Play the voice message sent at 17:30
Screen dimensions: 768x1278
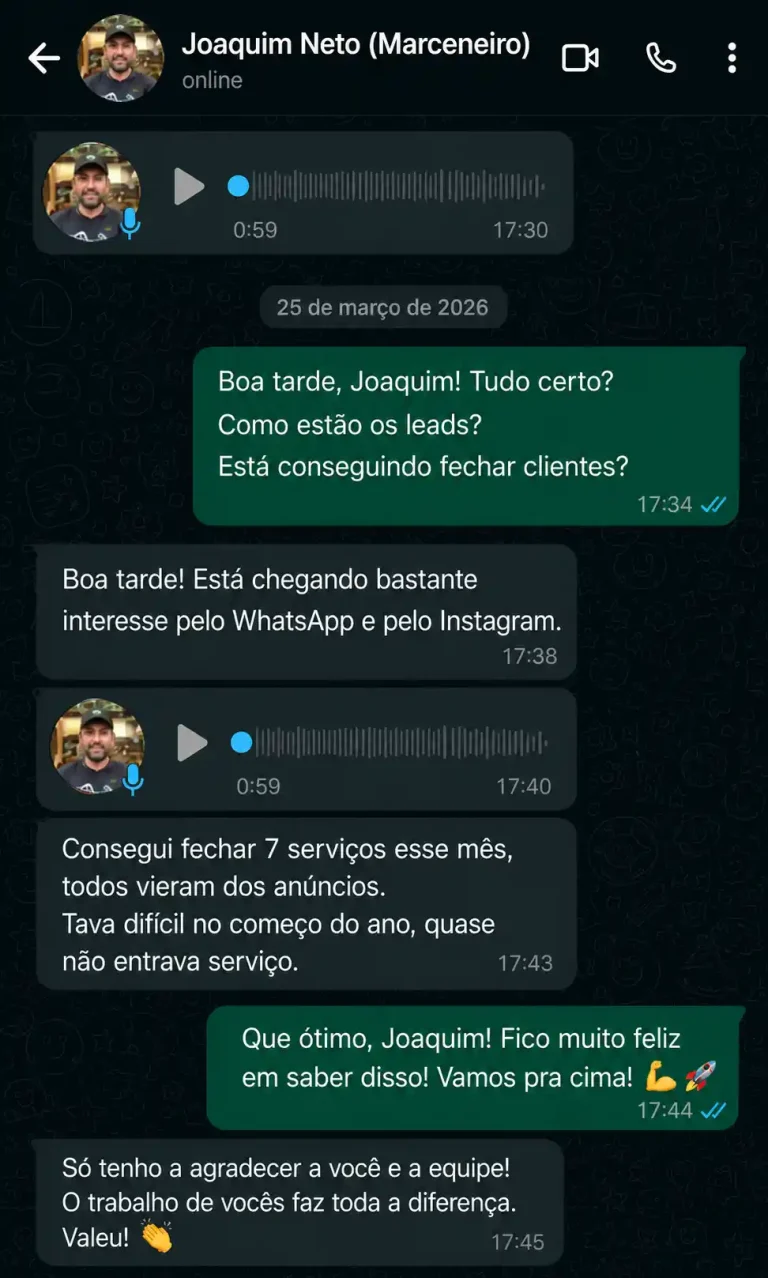[x=189, y=186]
